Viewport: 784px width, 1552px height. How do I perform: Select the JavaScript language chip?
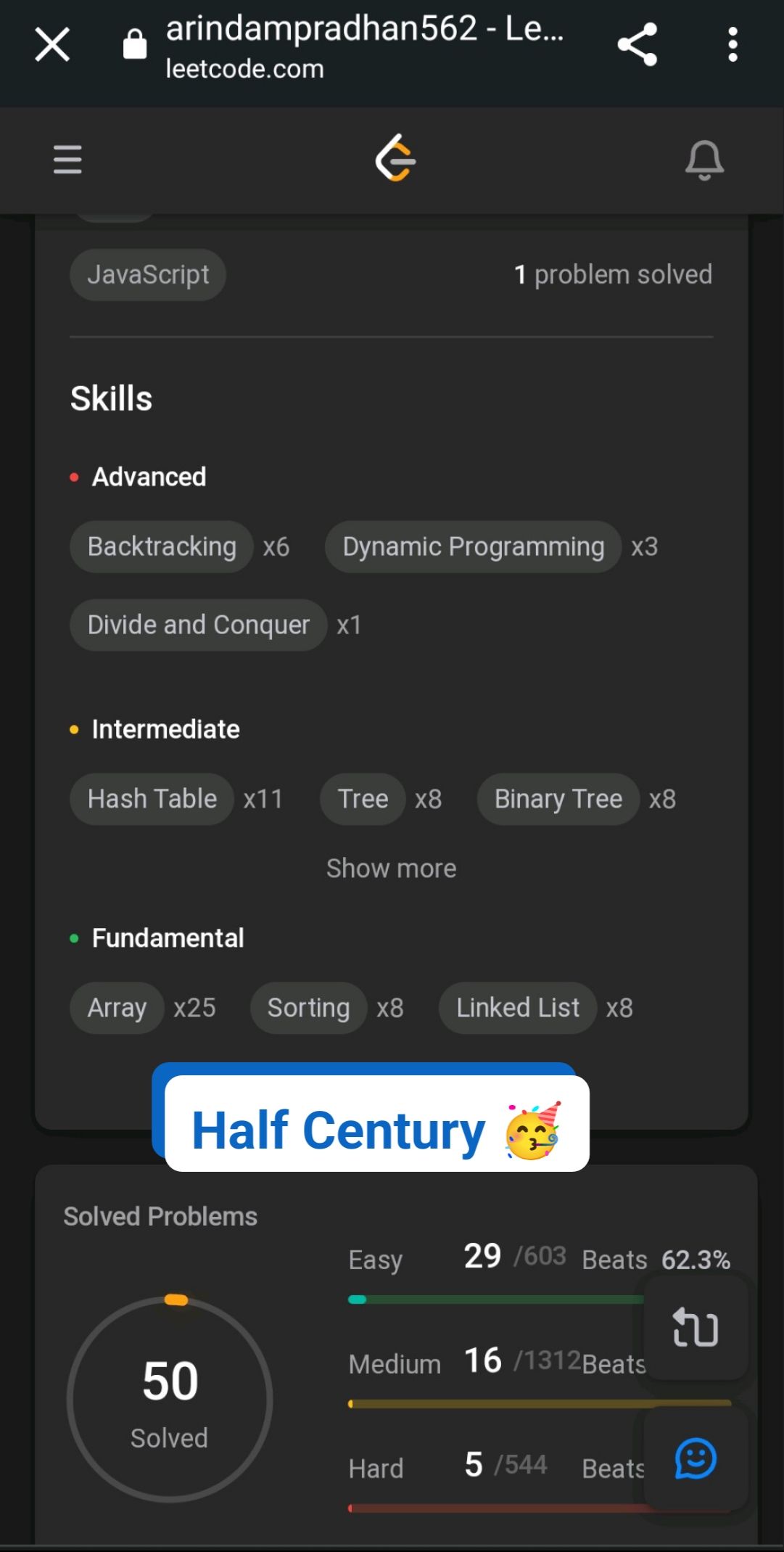pyautogui.click(x=148, y=275)
